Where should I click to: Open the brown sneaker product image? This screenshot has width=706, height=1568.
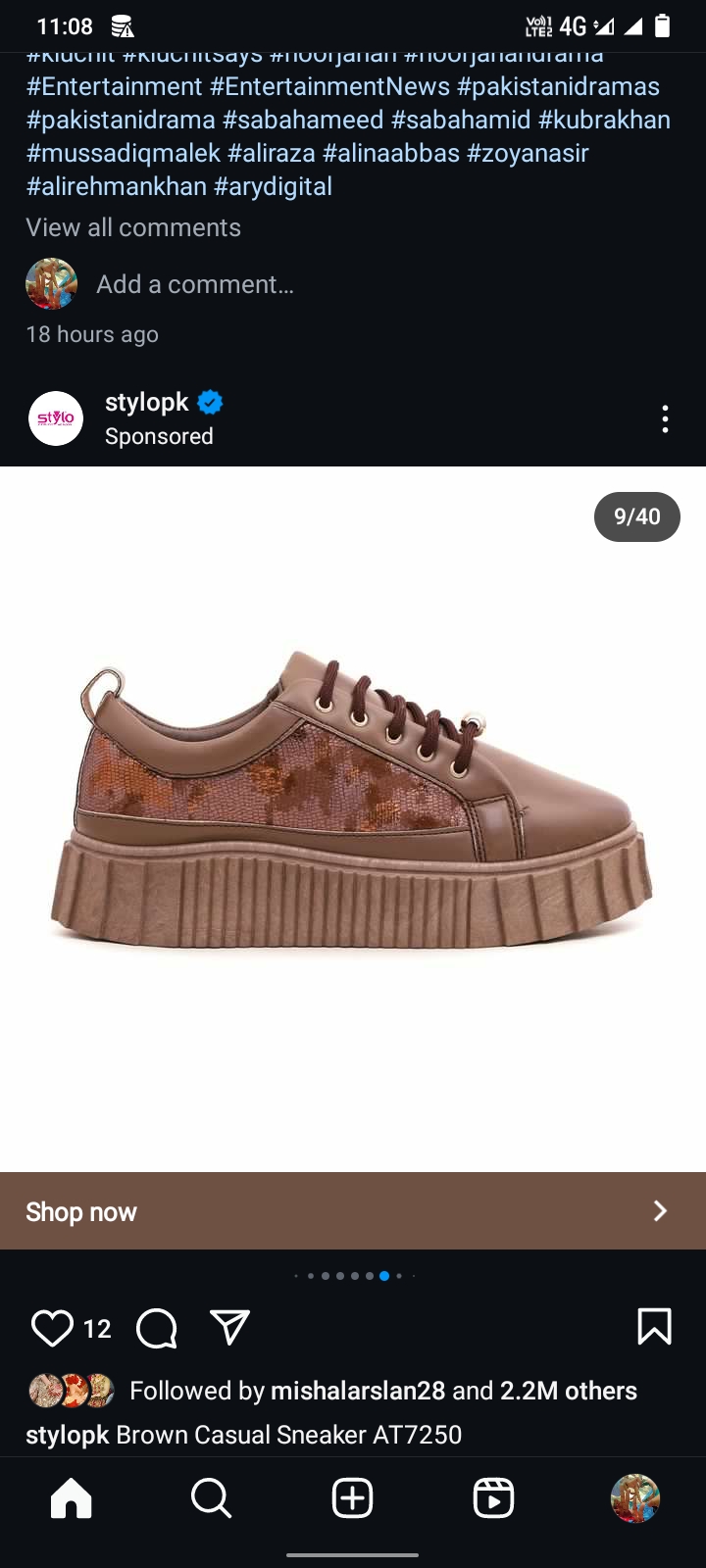353,804
